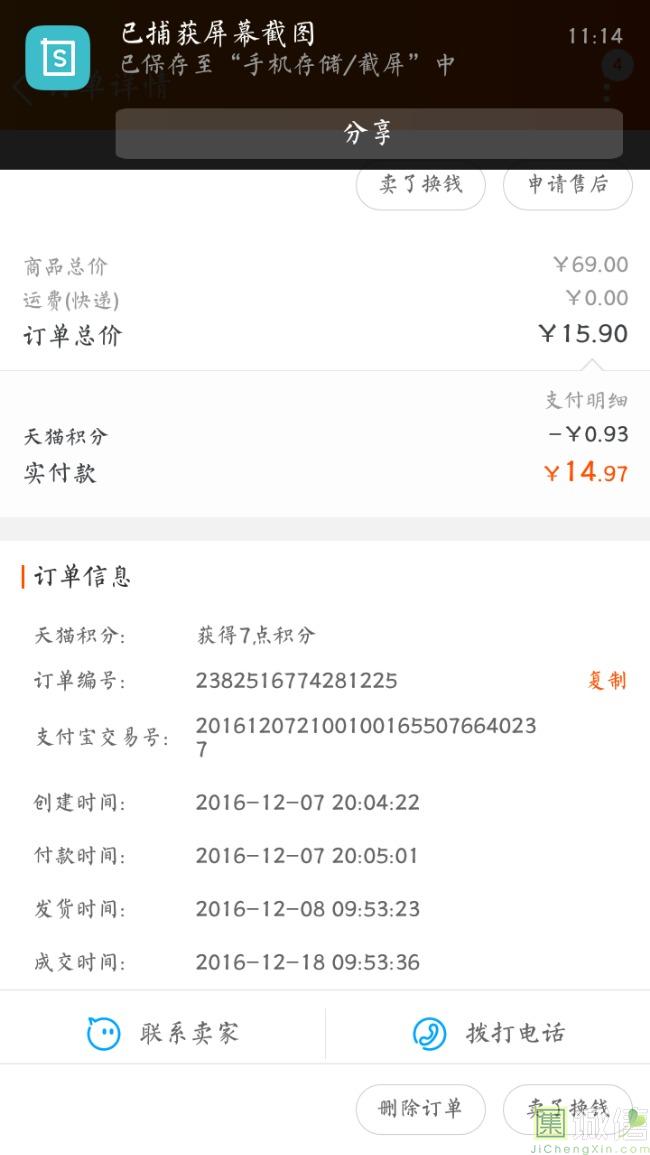The image size is (650, 1155).
Task: Tap 卖了换钱 beside 删除订单
Action: tap(567, 1108)
